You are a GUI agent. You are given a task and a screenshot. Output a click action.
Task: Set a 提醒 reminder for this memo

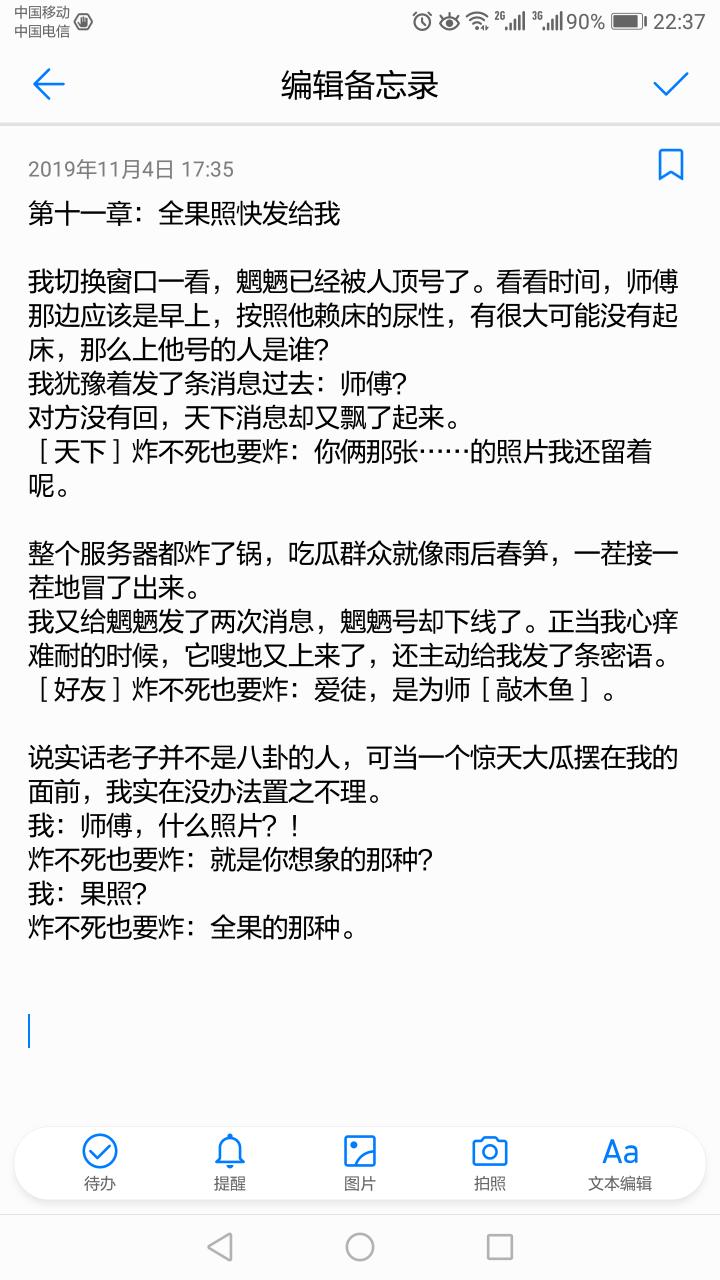tap(230, 1162)
